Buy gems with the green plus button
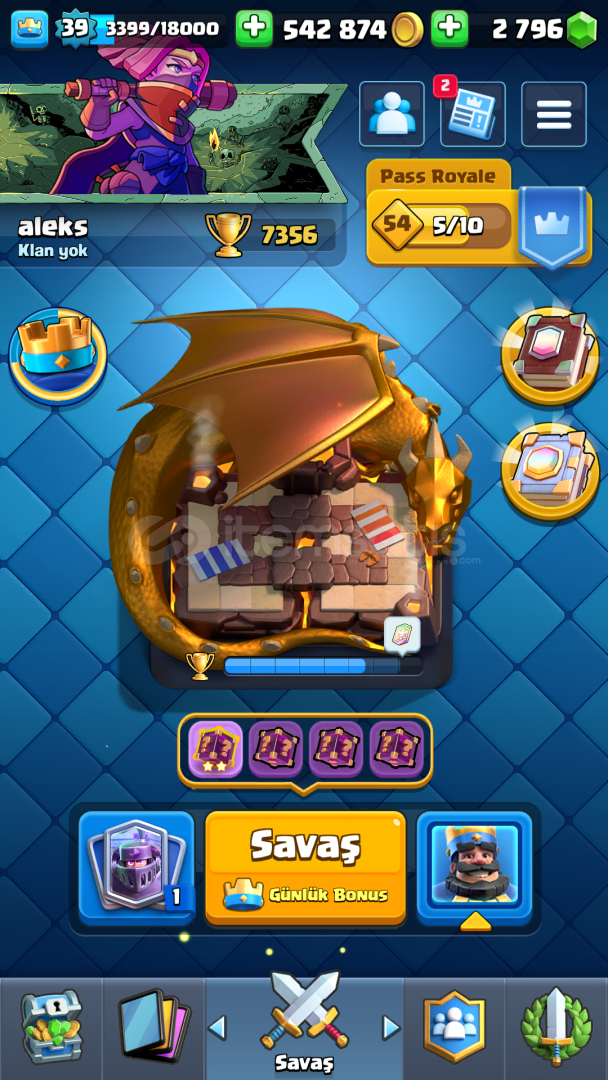This screenshot has height=1080, width=608. (x=449, y=29)
